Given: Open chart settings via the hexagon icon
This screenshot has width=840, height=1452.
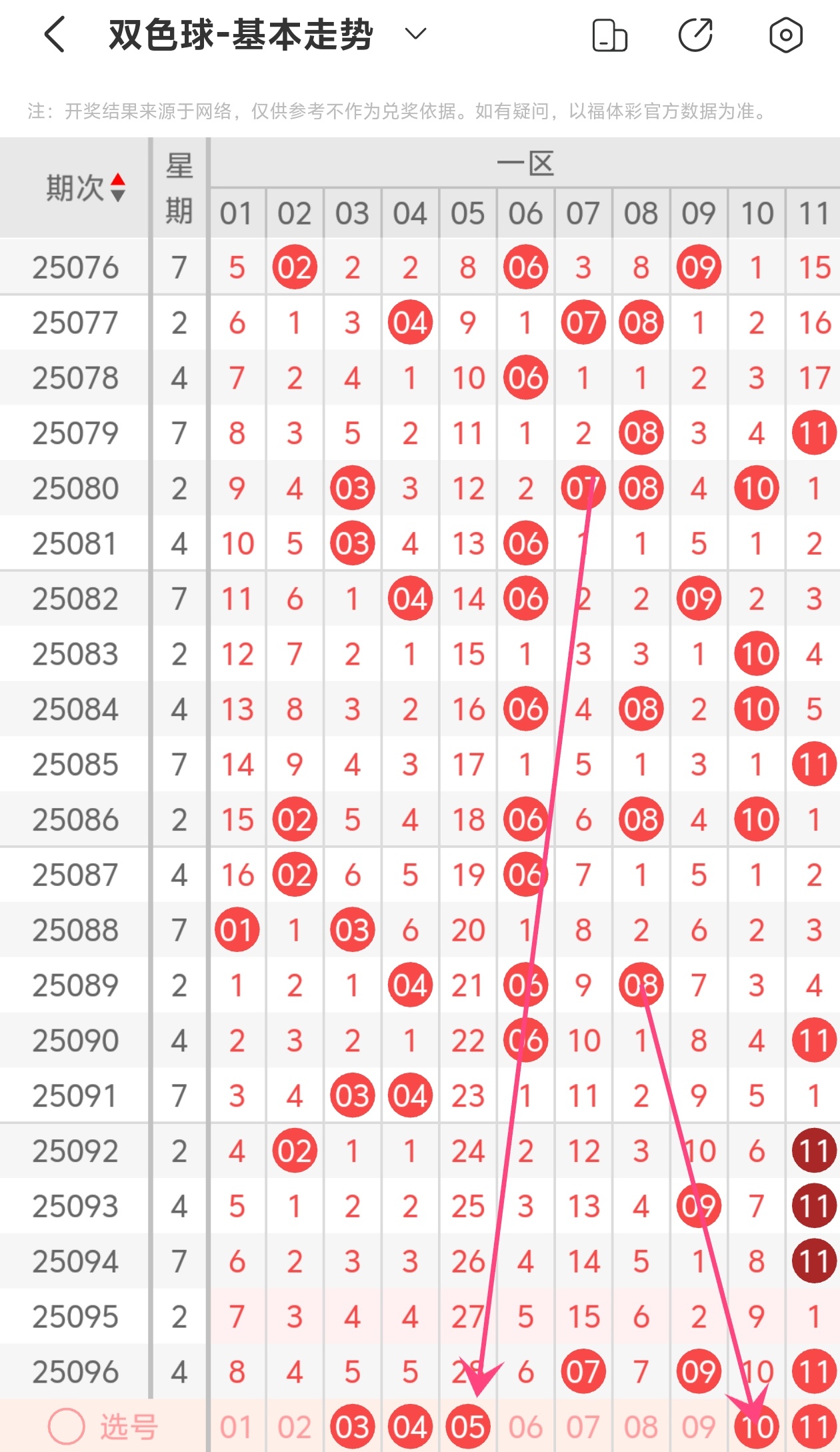Looking at the screenshot, I should pos(785,35).
